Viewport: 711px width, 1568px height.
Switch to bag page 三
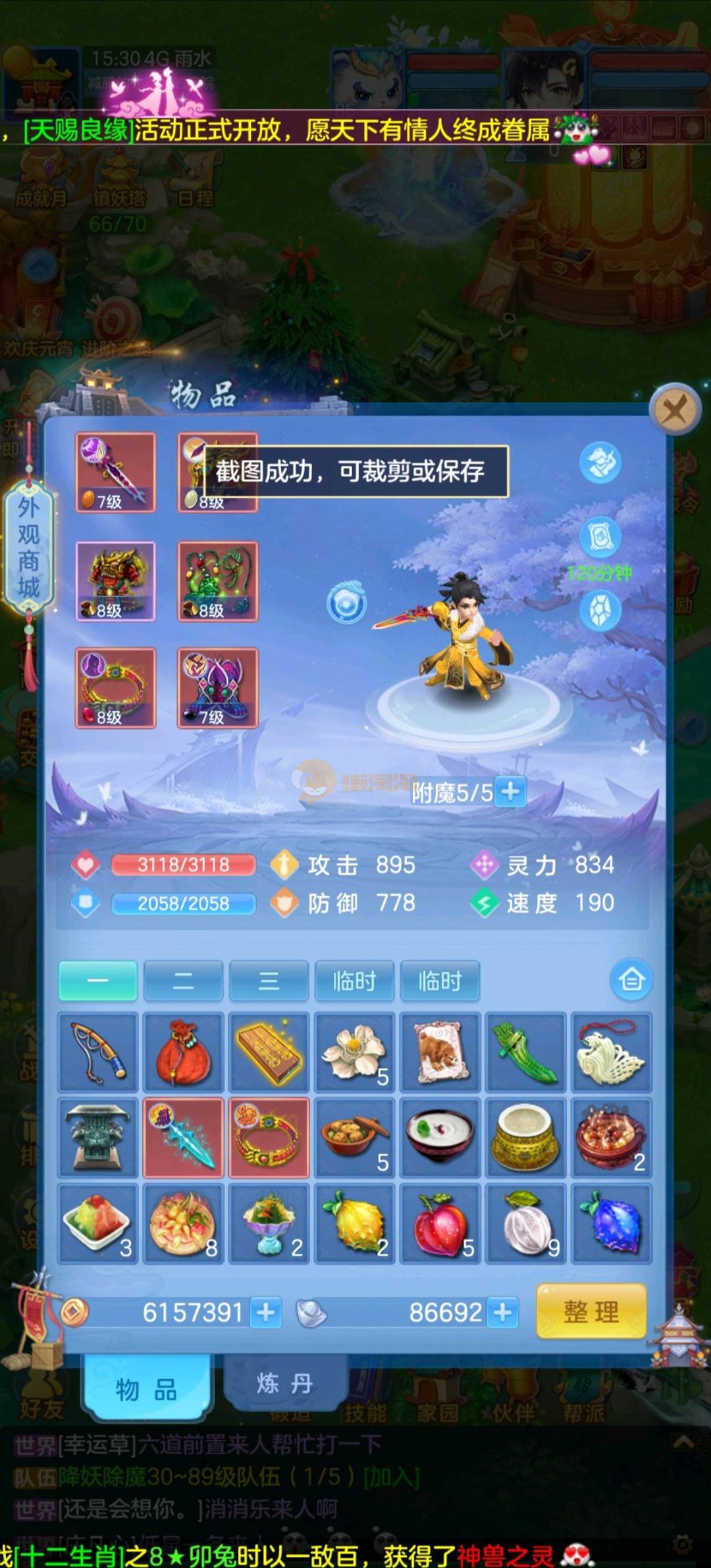tap(269, 981)
